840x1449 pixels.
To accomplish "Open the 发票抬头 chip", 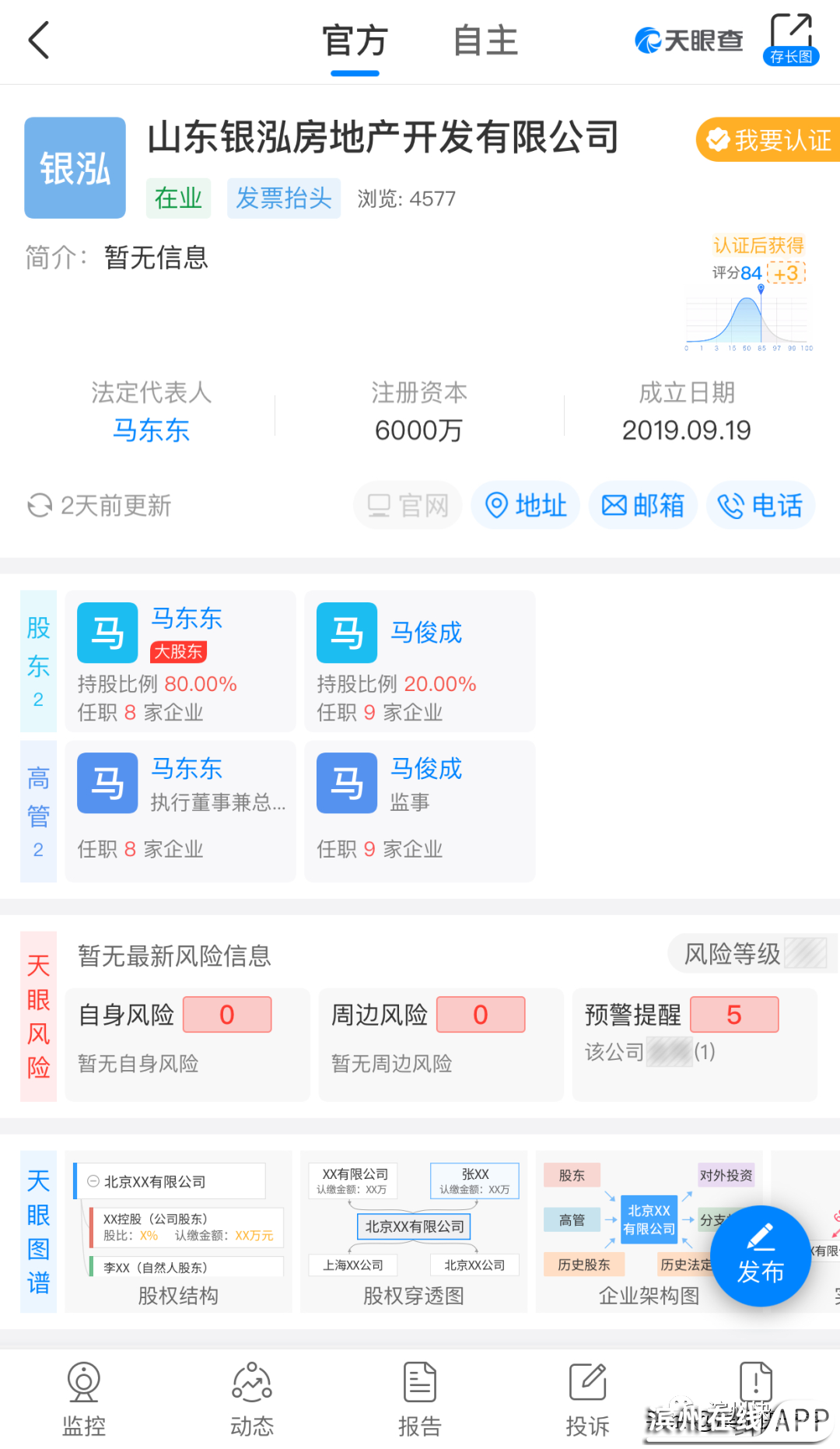I will 284,198.
